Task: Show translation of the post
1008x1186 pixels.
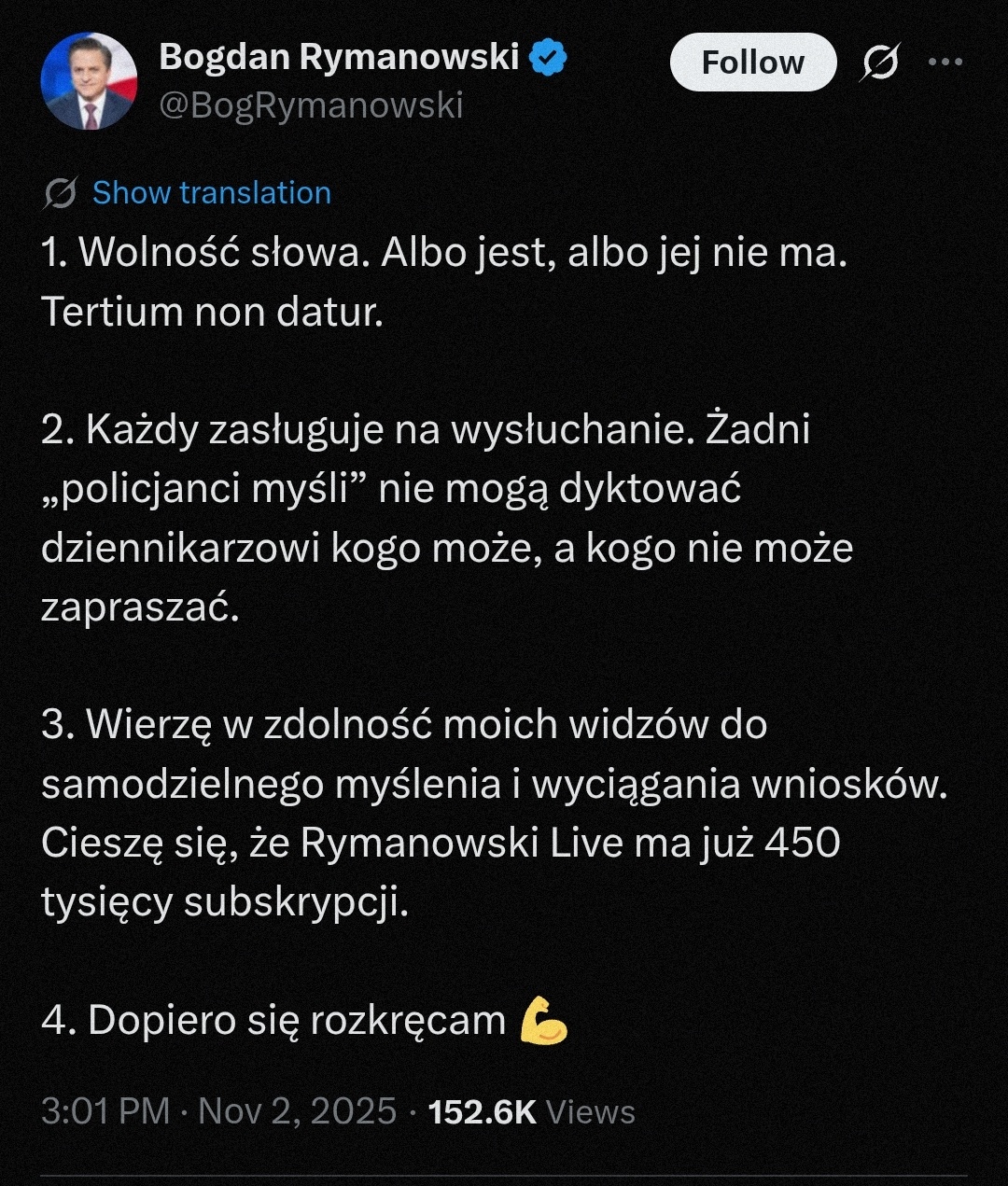Action: (211, 193)
